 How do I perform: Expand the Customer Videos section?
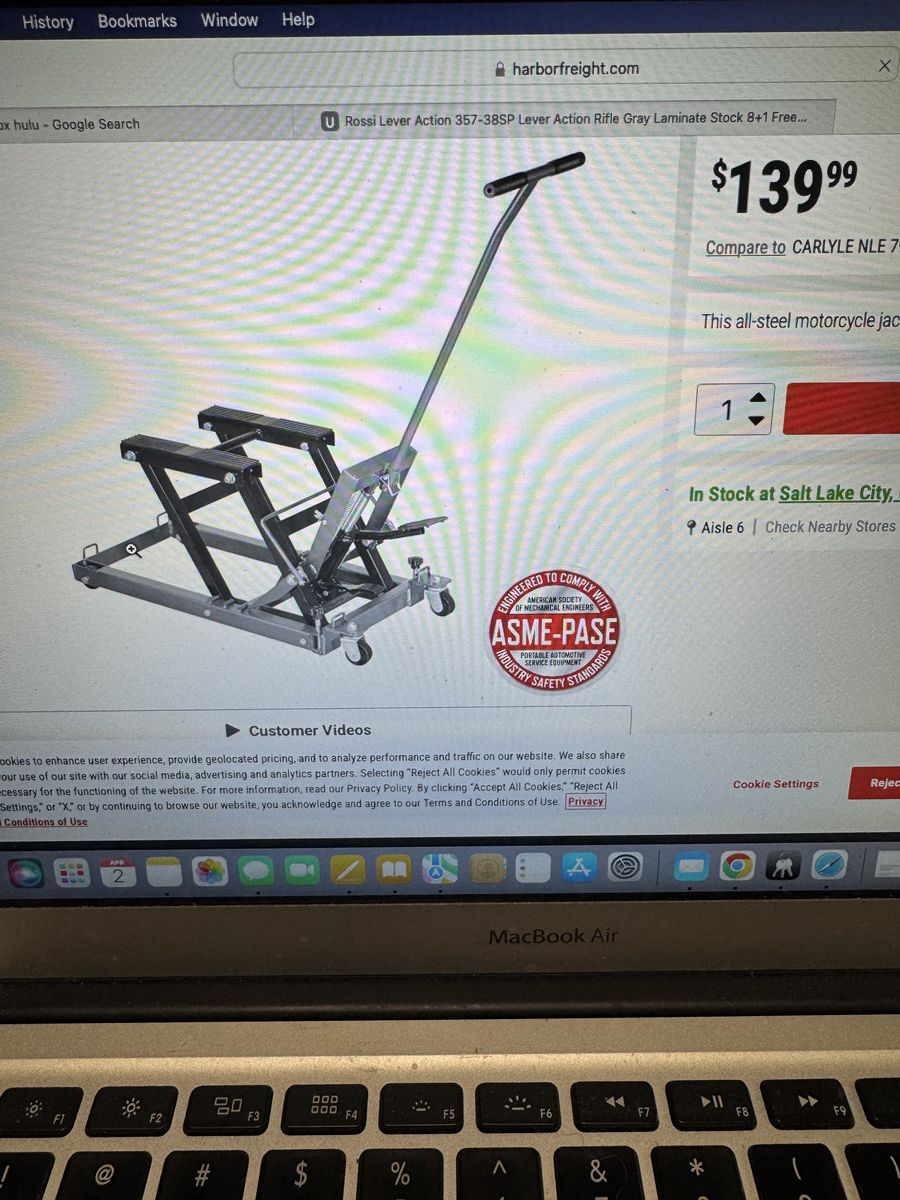pyautogui.click(x=298, y=730)
